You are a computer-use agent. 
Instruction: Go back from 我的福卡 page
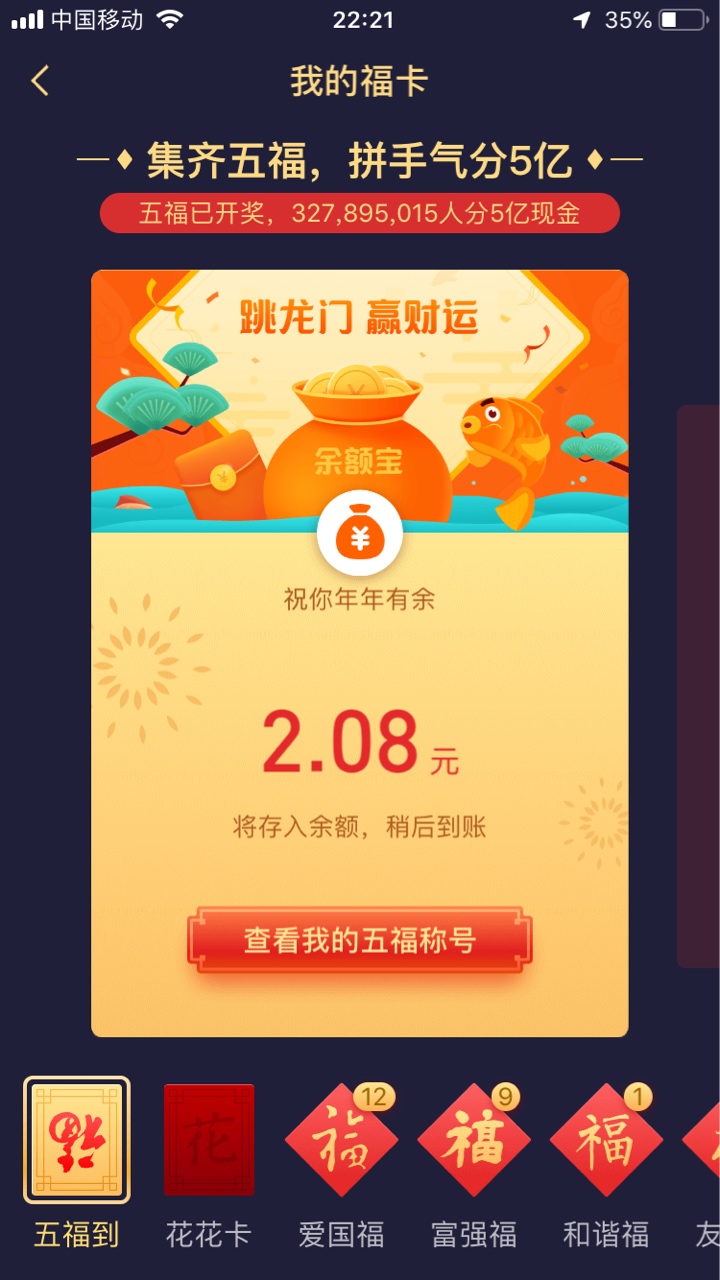(40, 81)
